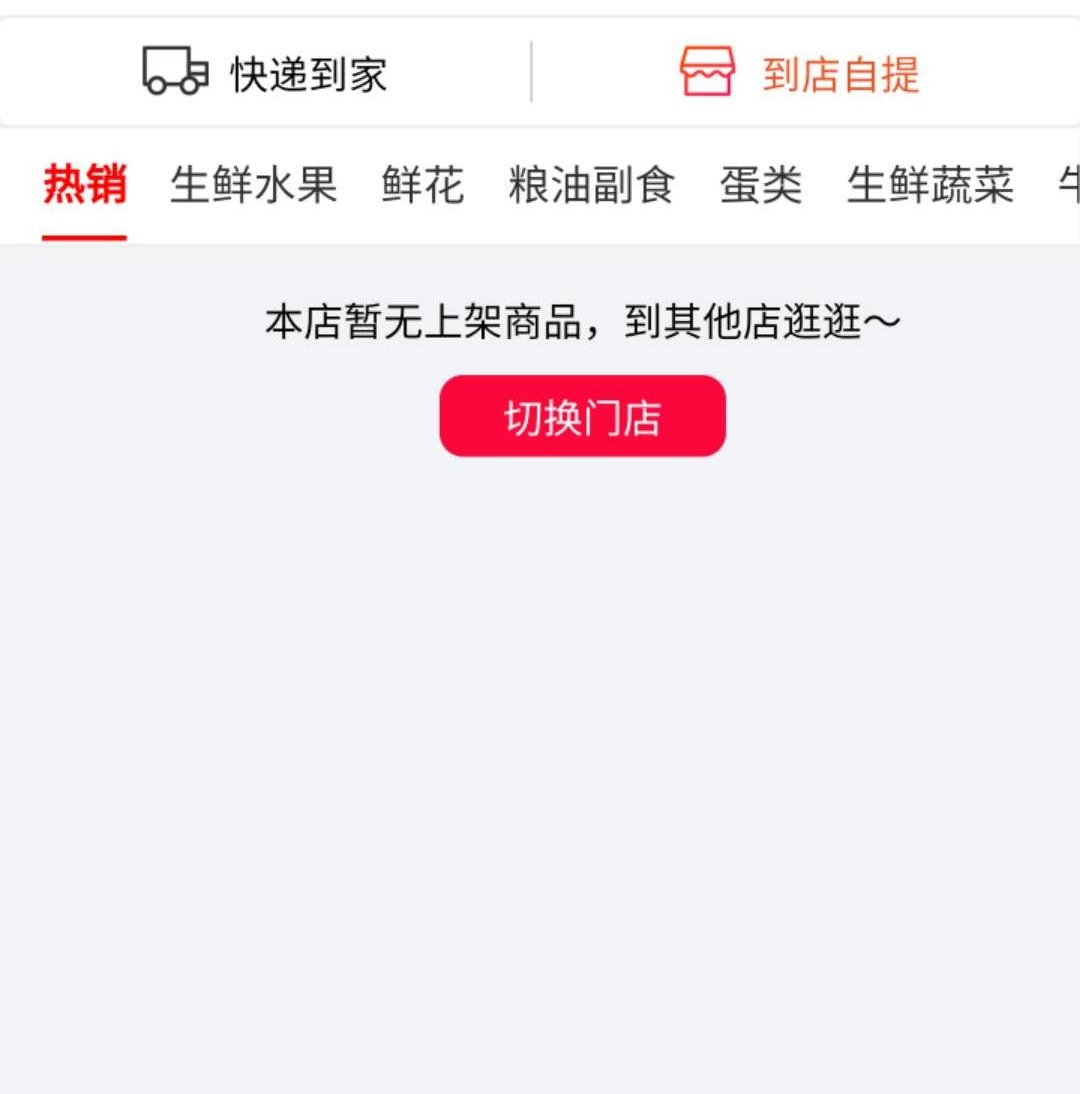Click the truck icon in the delivery toggle
1080x1094 pixels.
point(172,70)
